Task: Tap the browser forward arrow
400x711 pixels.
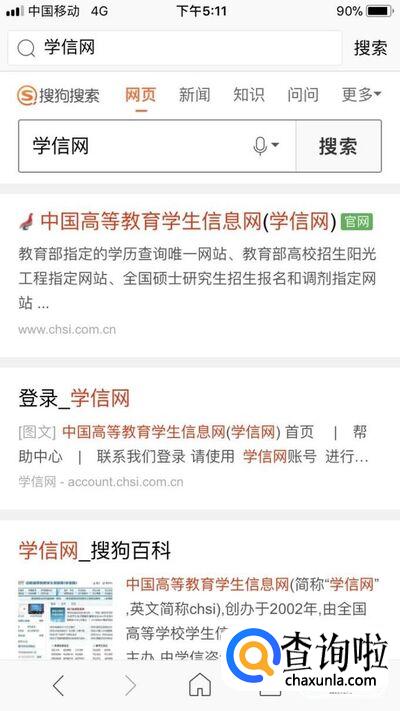Action: tap(130, 685)
